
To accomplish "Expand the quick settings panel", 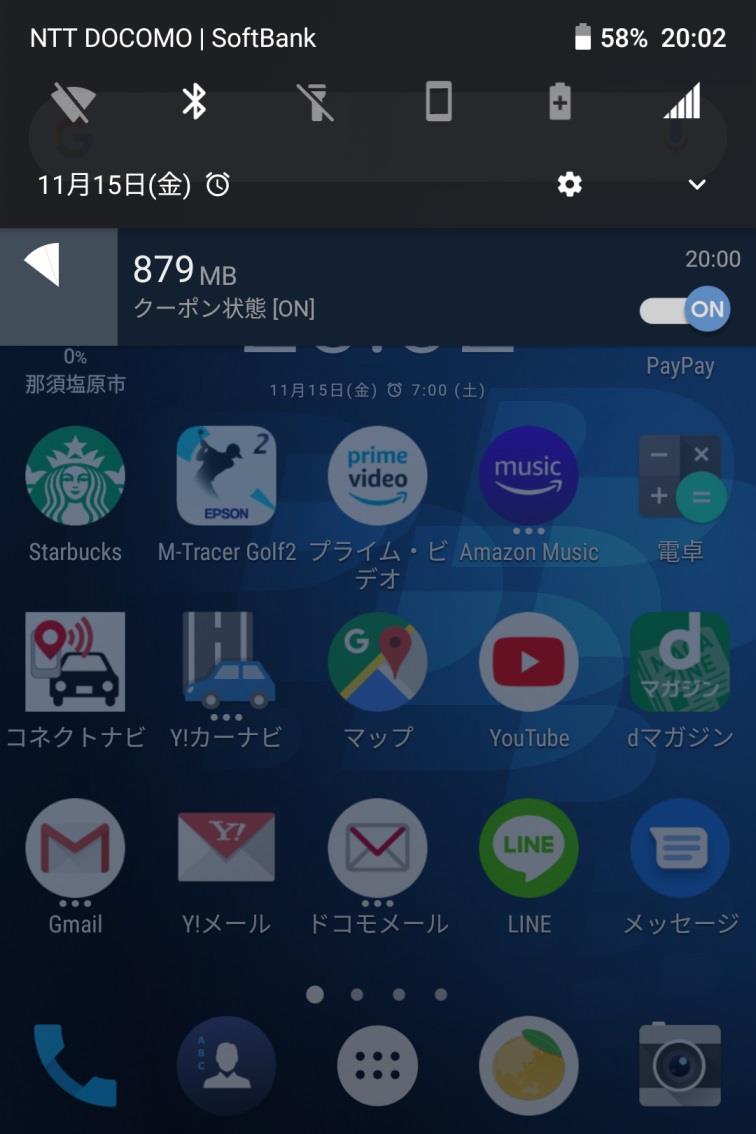I will tap(697, 184).
